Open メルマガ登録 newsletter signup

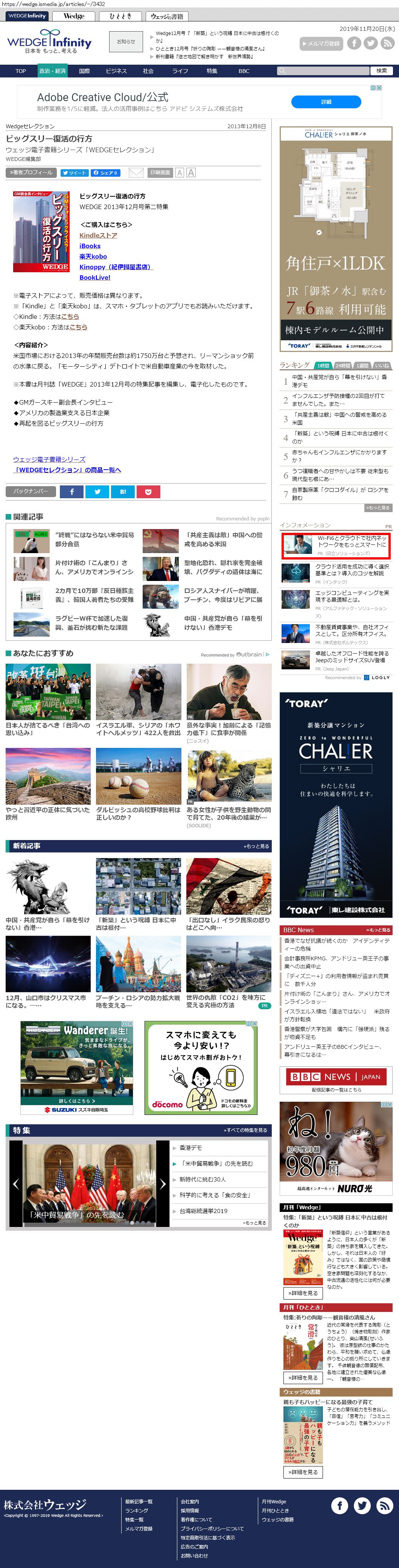320,43
